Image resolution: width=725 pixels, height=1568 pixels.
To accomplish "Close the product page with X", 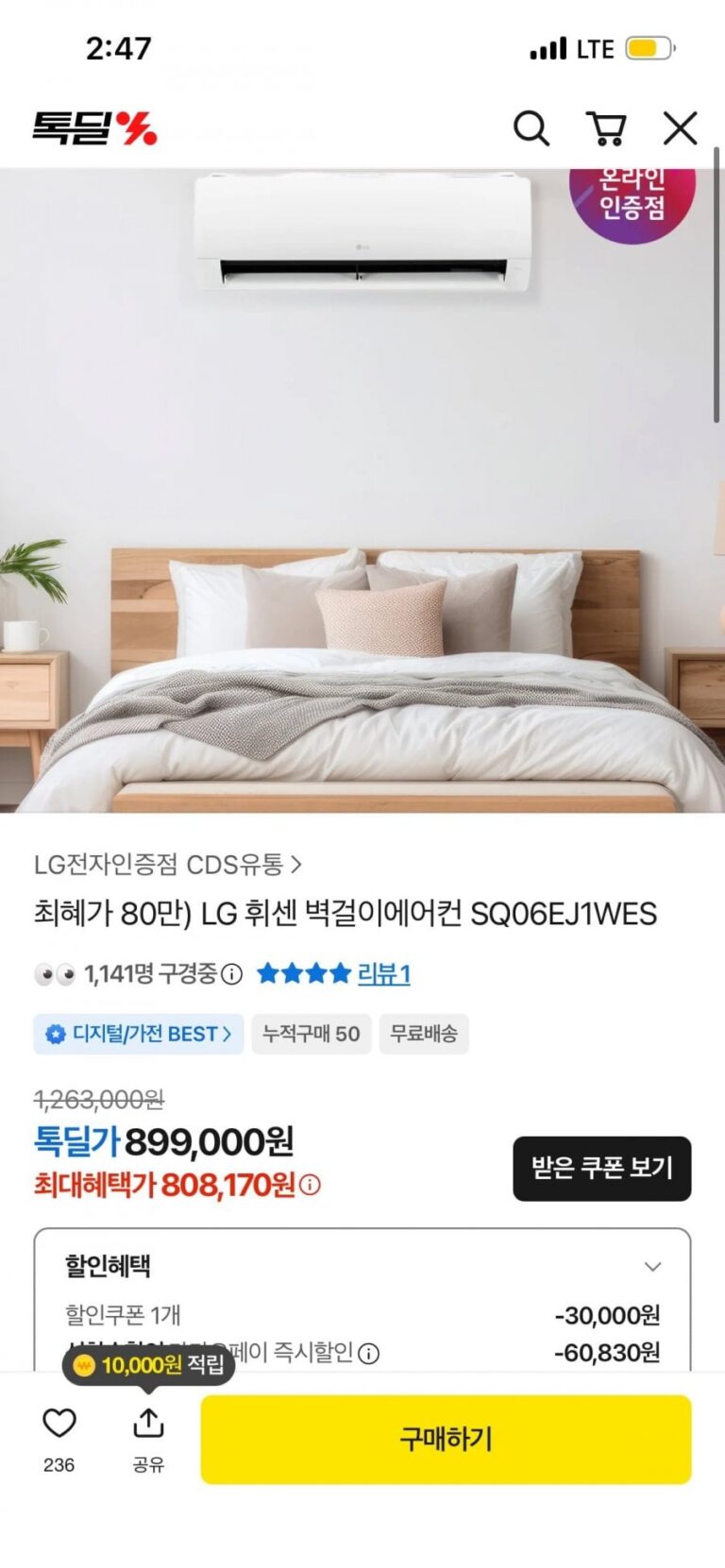I will tap(680, 128).
